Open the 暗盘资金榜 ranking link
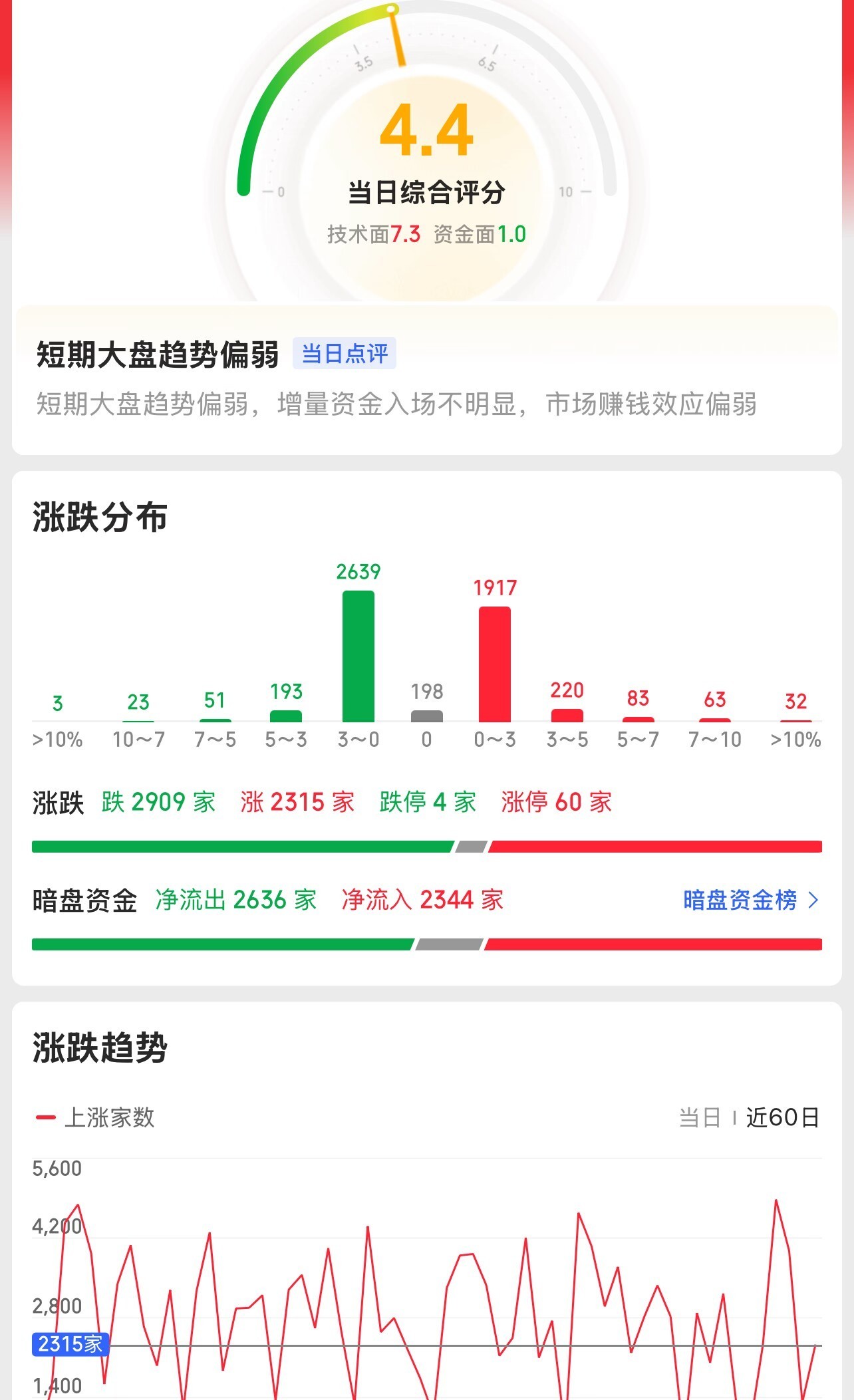 point(751,900)
